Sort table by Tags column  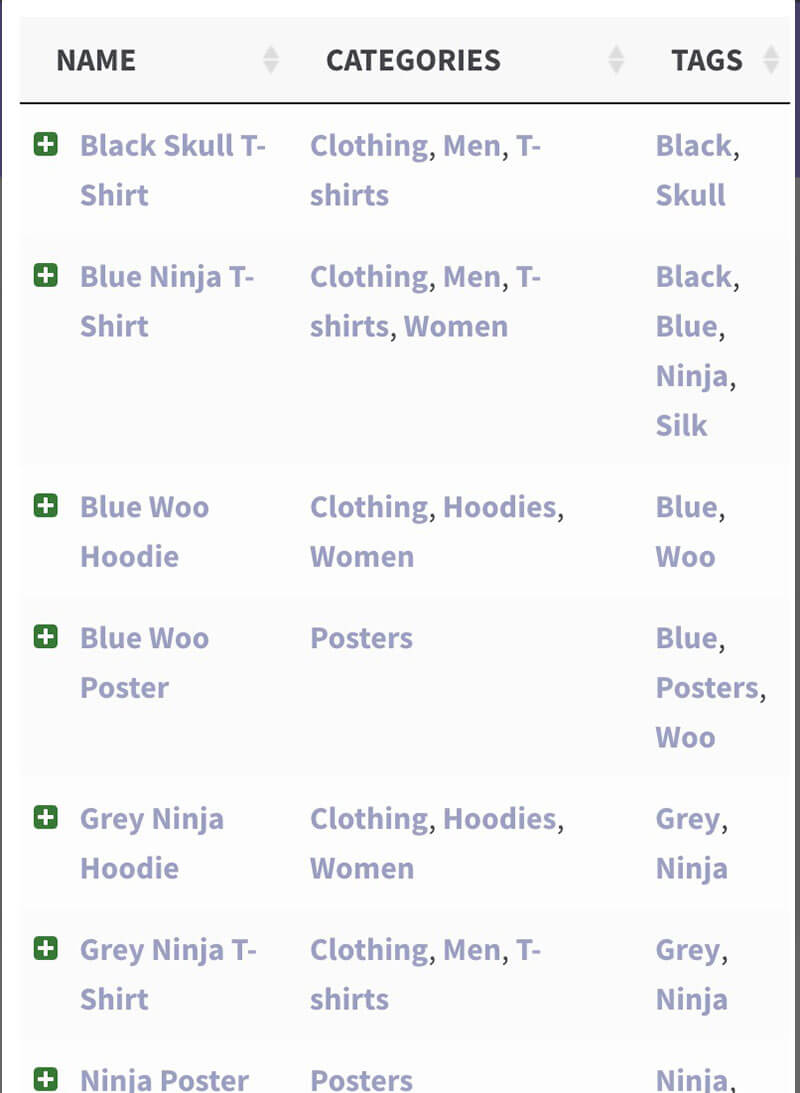(x=707, y=60)
